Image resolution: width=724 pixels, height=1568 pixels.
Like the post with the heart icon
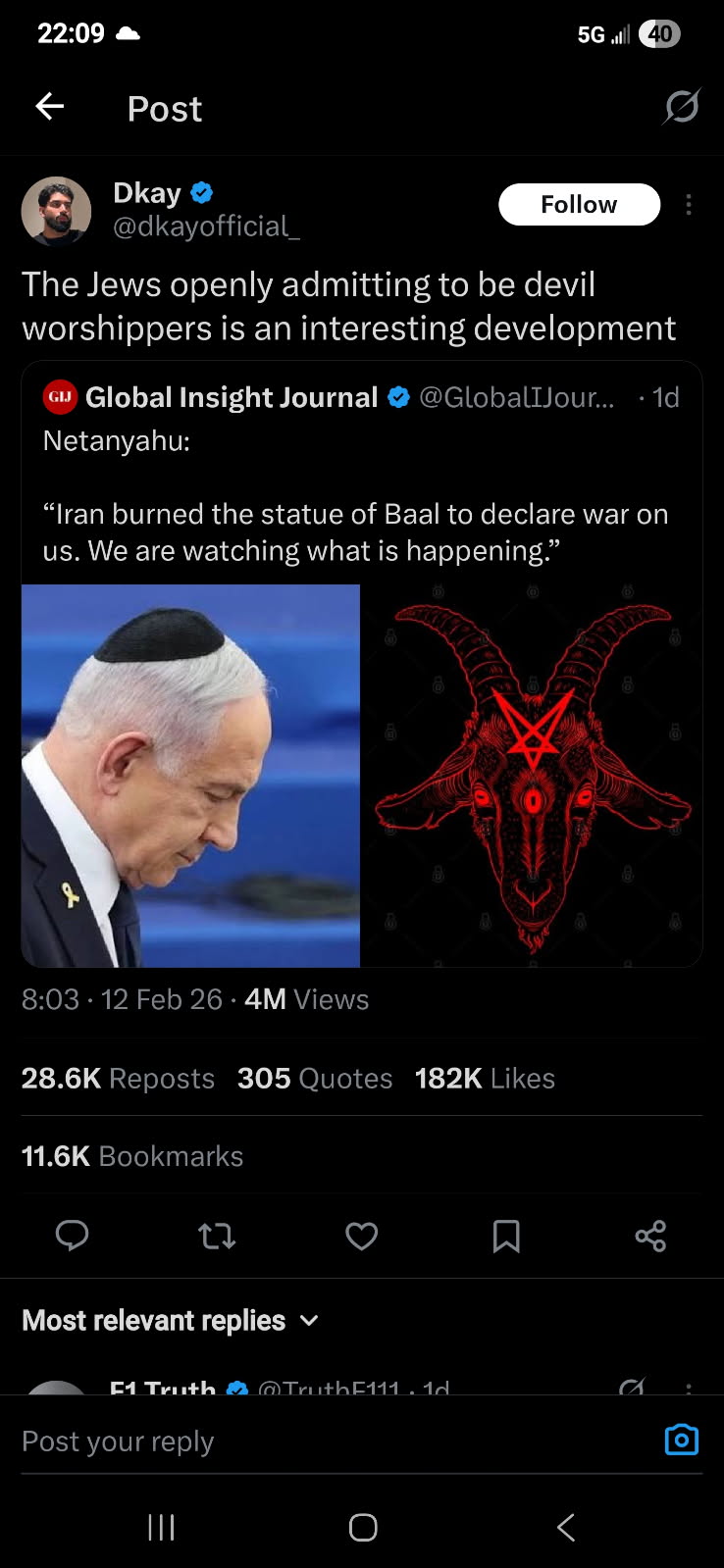coord(361,1236)
